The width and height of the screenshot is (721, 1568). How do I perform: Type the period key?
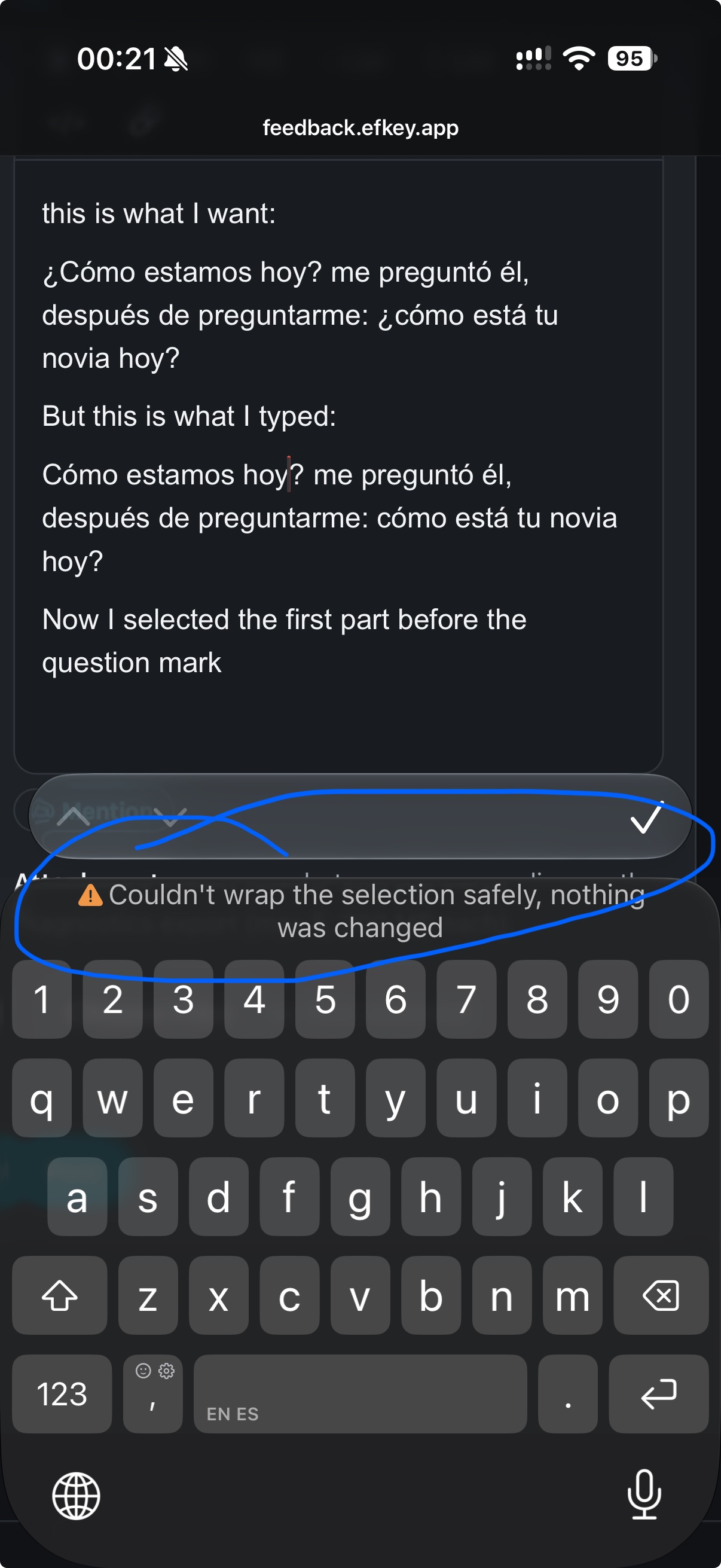point(568,1394)
